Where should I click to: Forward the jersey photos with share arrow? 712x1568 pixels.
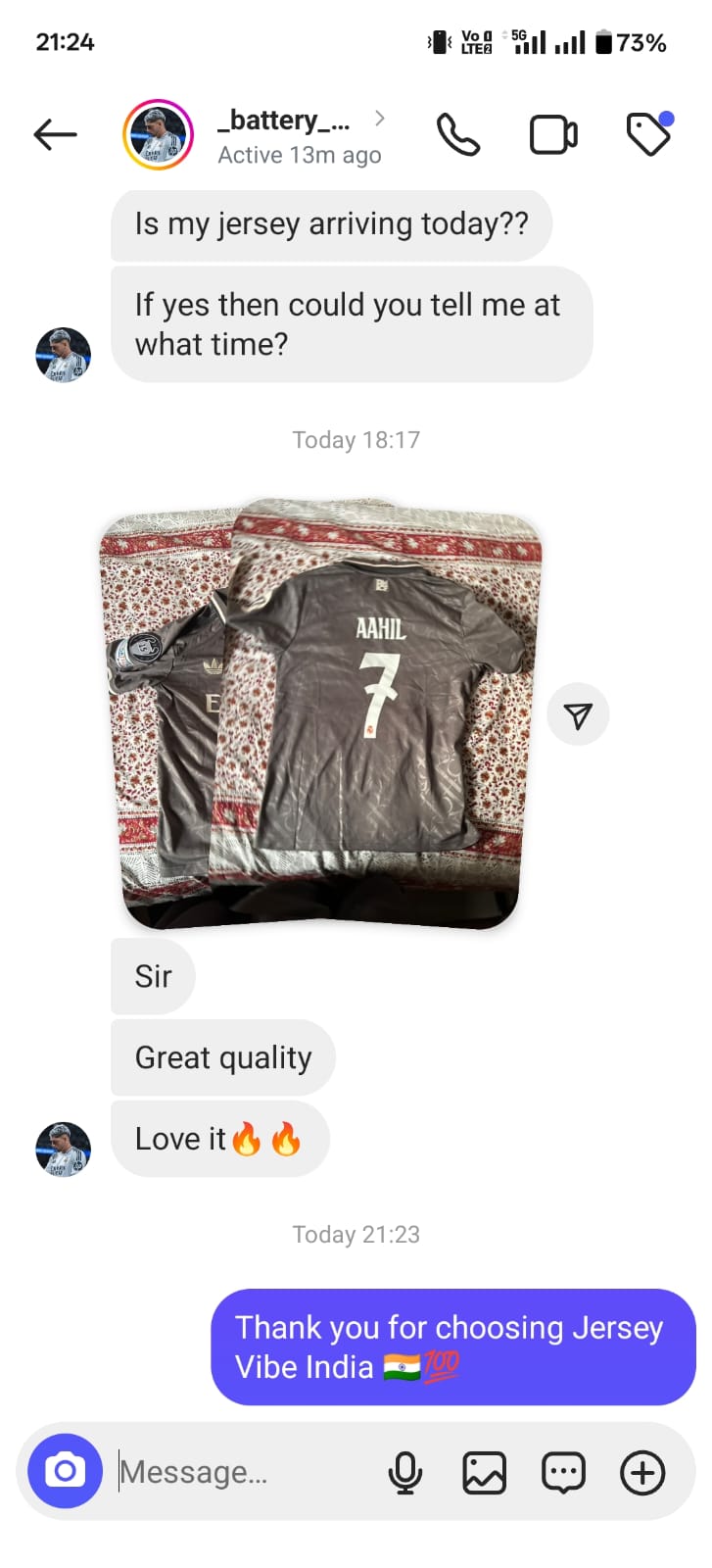click(578, 714)
